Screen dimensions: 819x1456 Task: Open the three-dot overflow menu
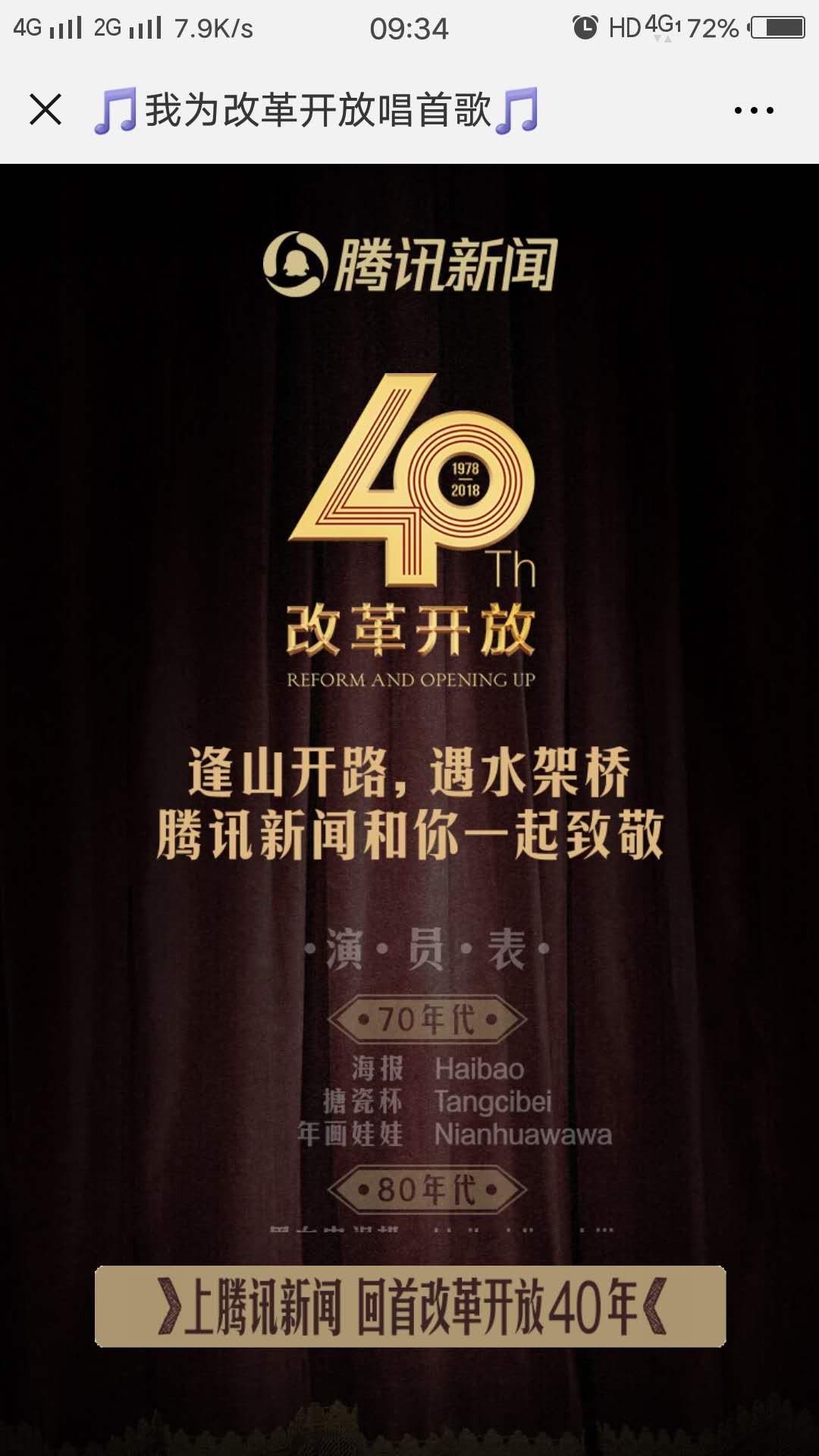pyautogui.click(x=754, y=111)
